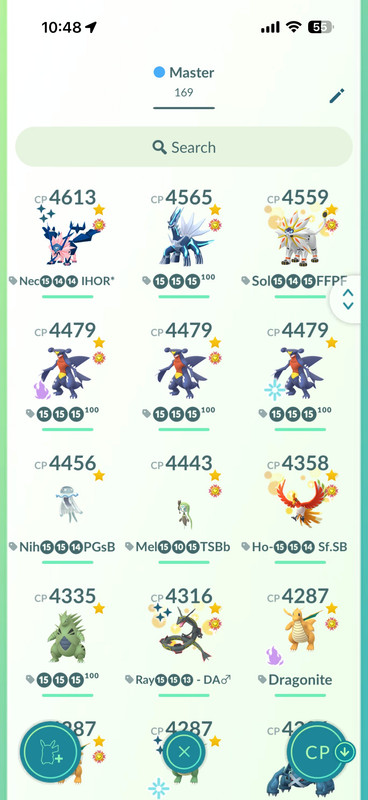
Task: Open the CP 4559 Solgaleo
Action: (300, 239)
